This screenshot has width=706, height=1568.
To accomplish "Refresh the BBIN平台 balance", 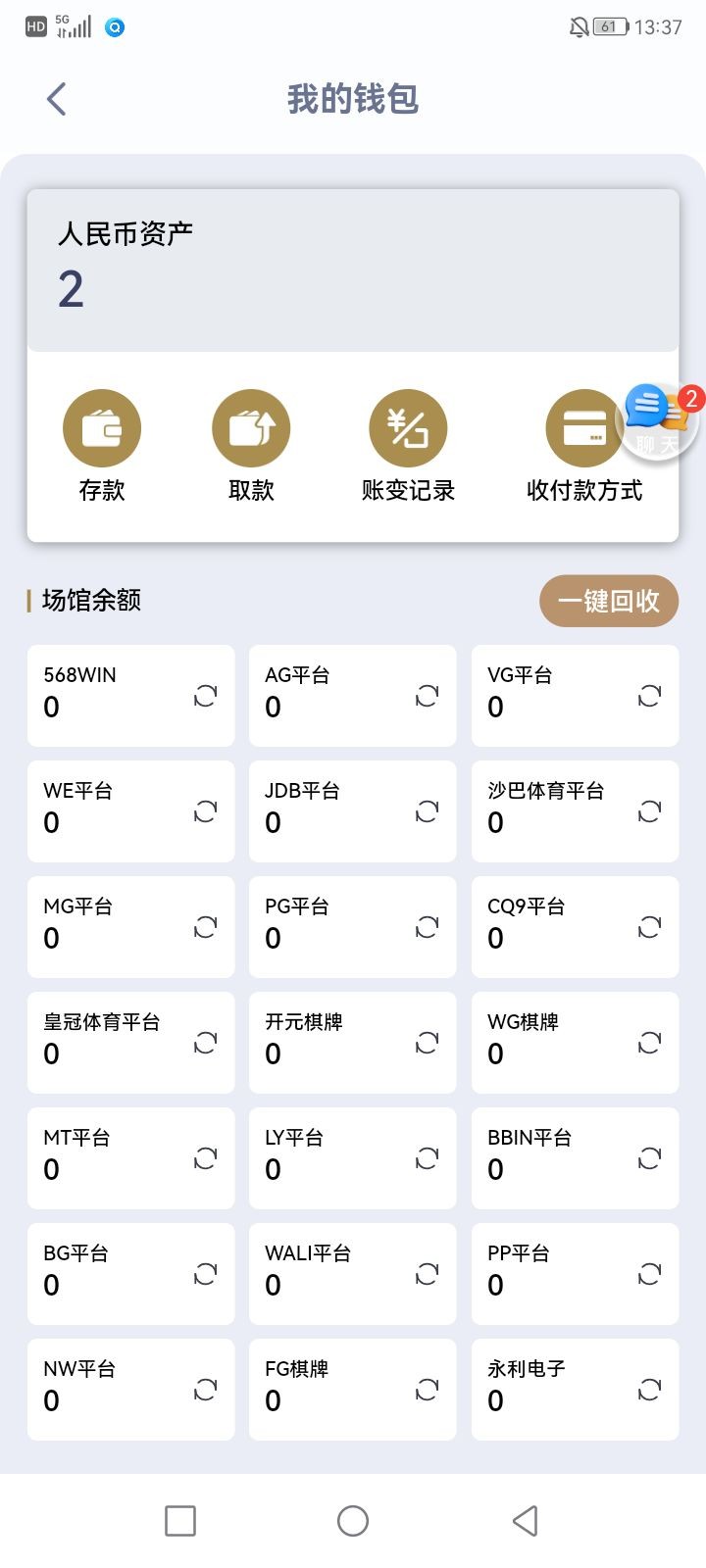I will [649, 1158].
